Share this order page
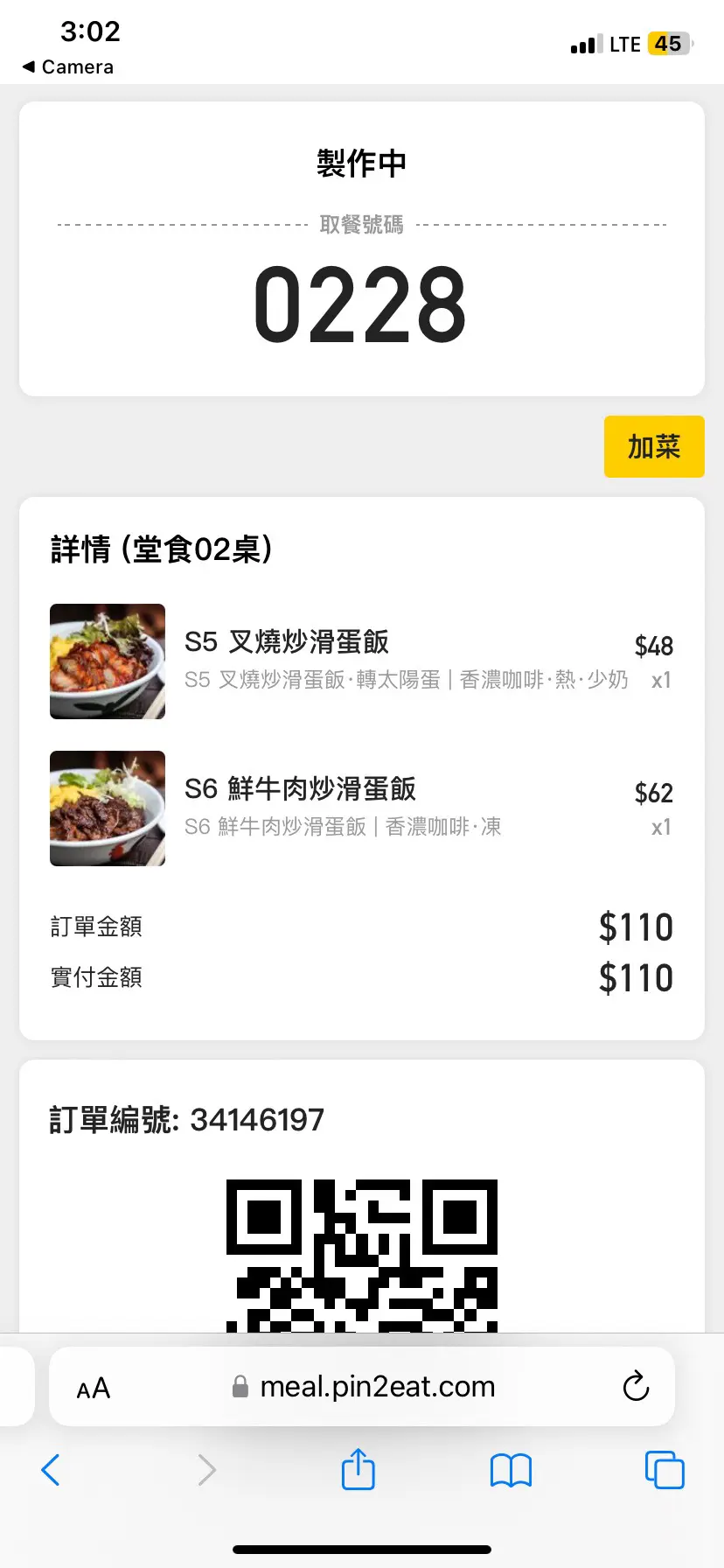 pyautogui.click(x=358, y=1469)
